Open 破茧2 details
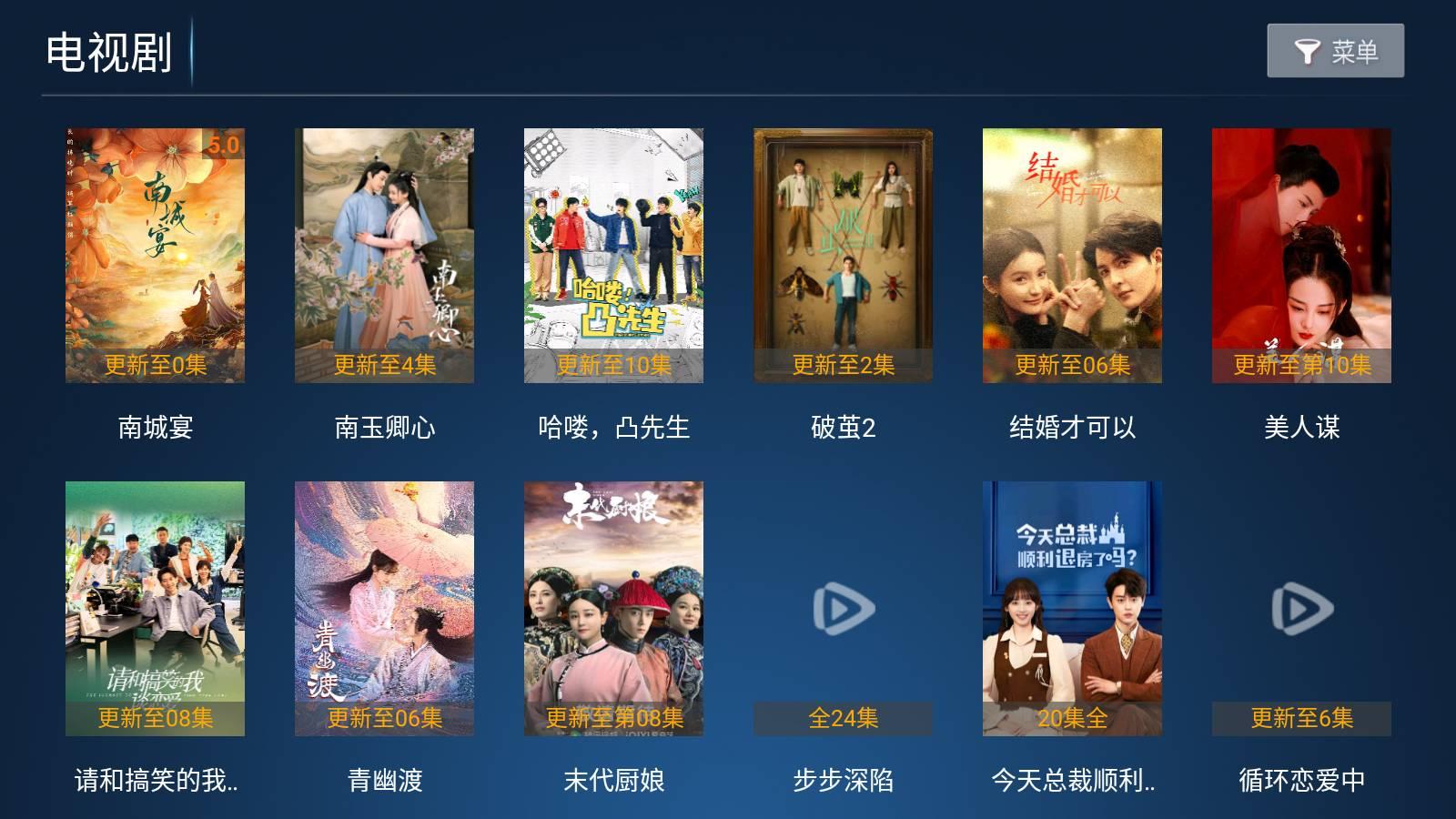 tap(843, 255)
